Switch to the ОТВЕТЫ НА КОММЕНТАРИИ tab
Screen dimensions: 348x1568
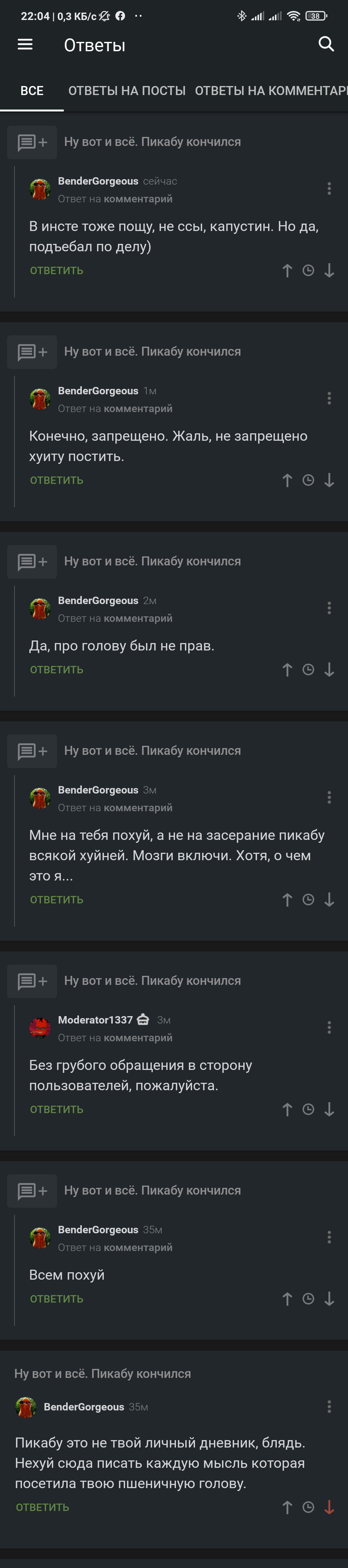click(x=271, y=91)
